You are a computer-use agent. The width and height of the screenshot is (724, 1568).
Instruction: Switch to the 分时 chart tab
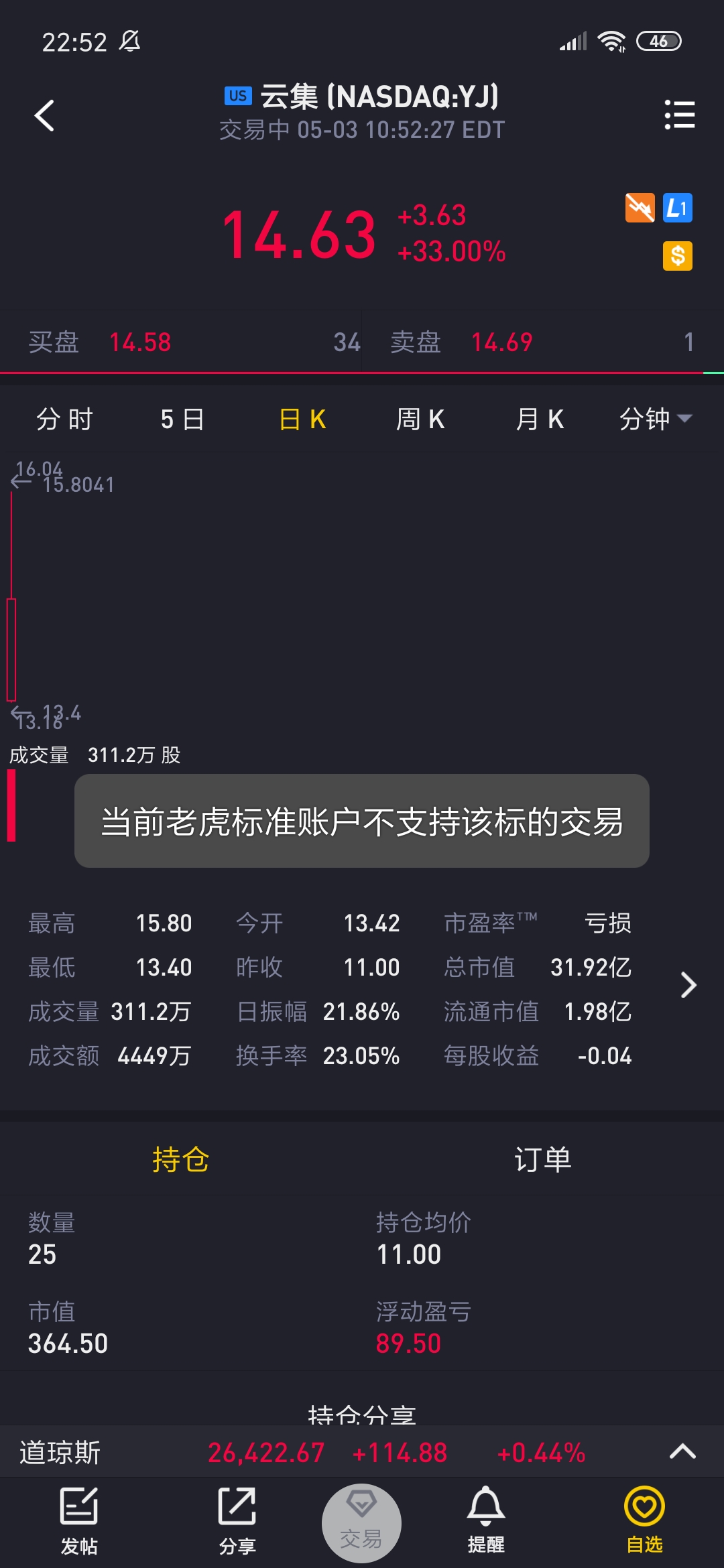[x=64, y=419]
